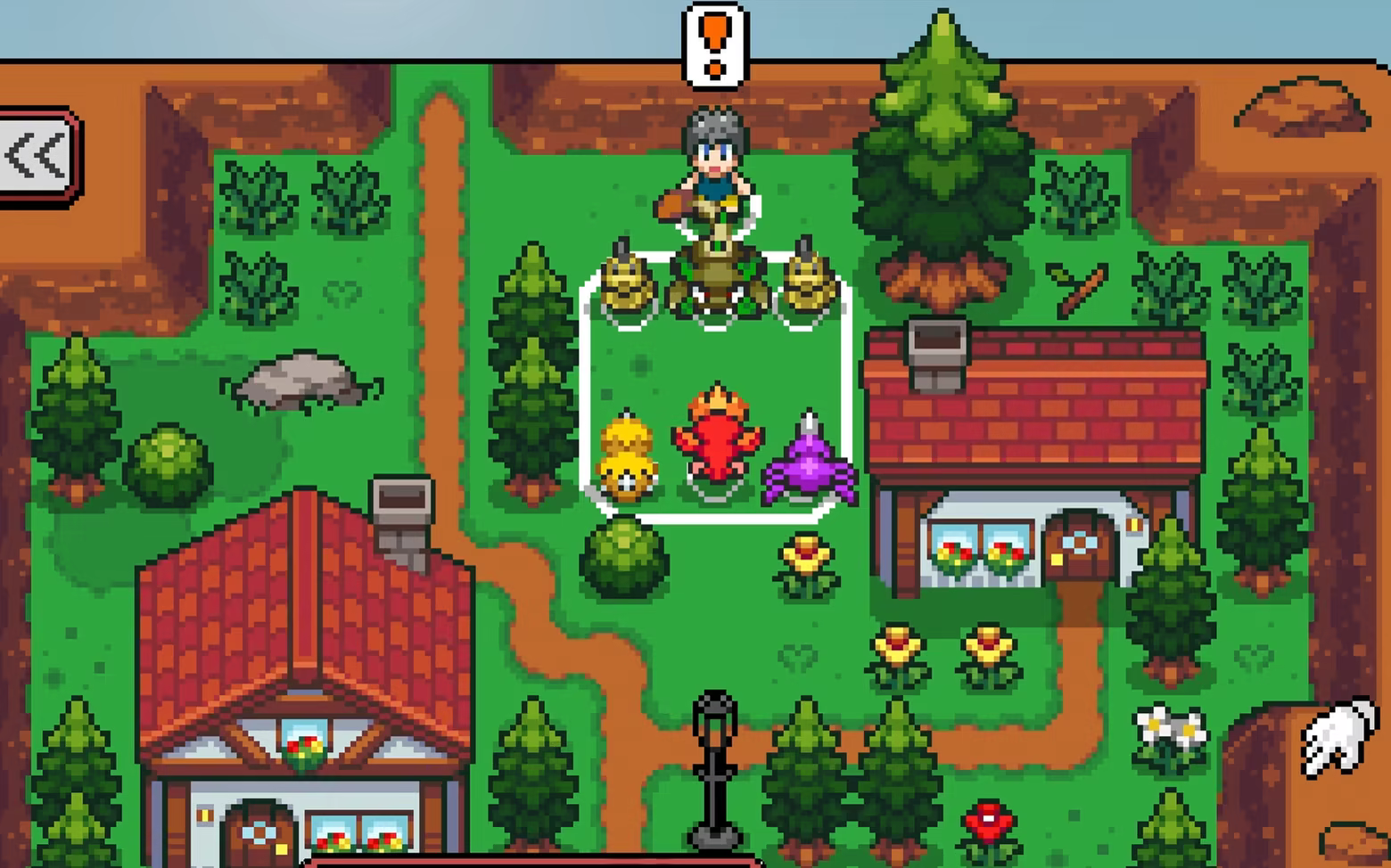Select the purple spider creature
The image size is (1391, 868).
(x=810, y=463)
